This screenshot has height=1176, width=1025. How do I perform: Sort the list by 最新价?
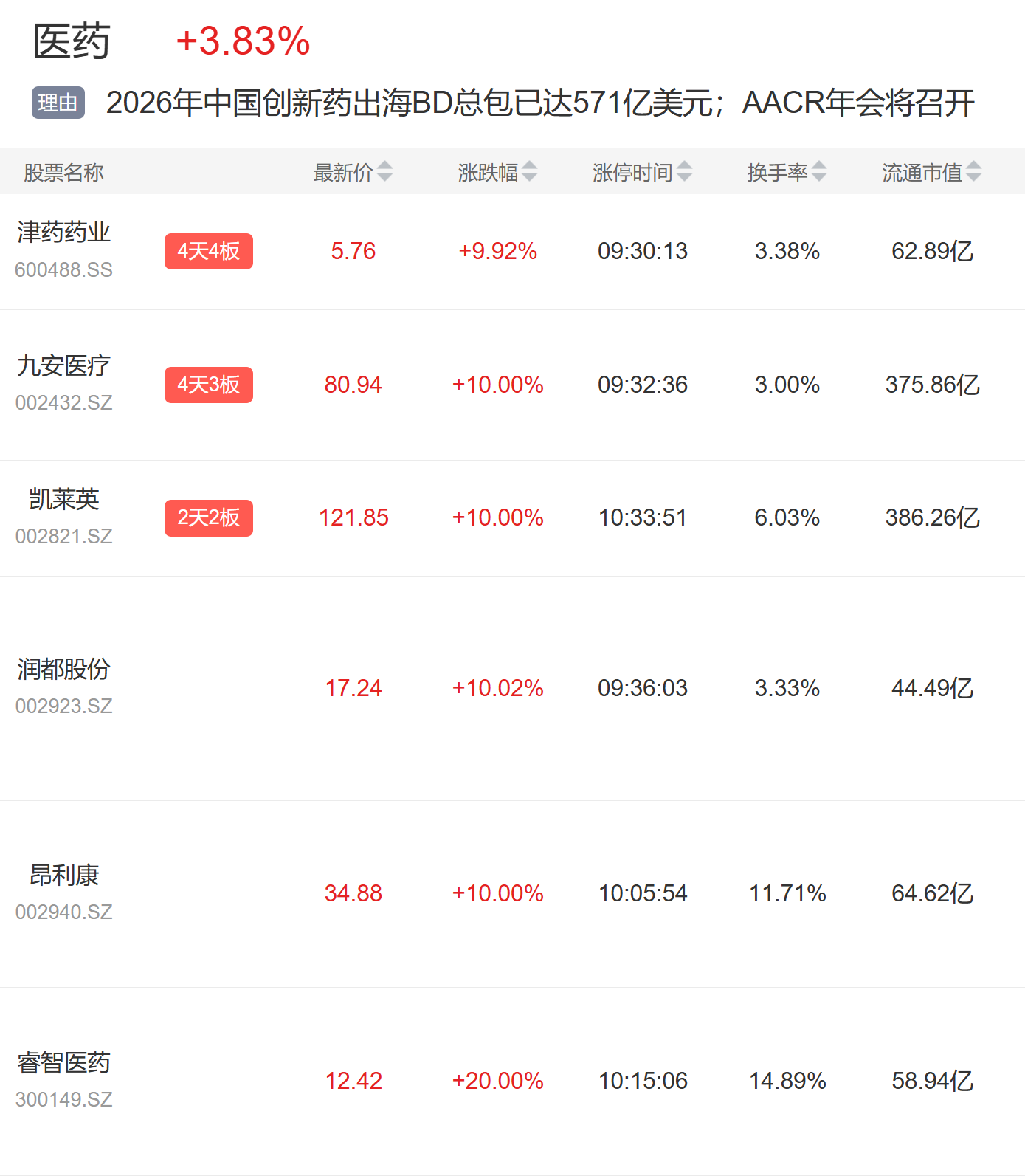pyautogui.click(x=353, y=172)
